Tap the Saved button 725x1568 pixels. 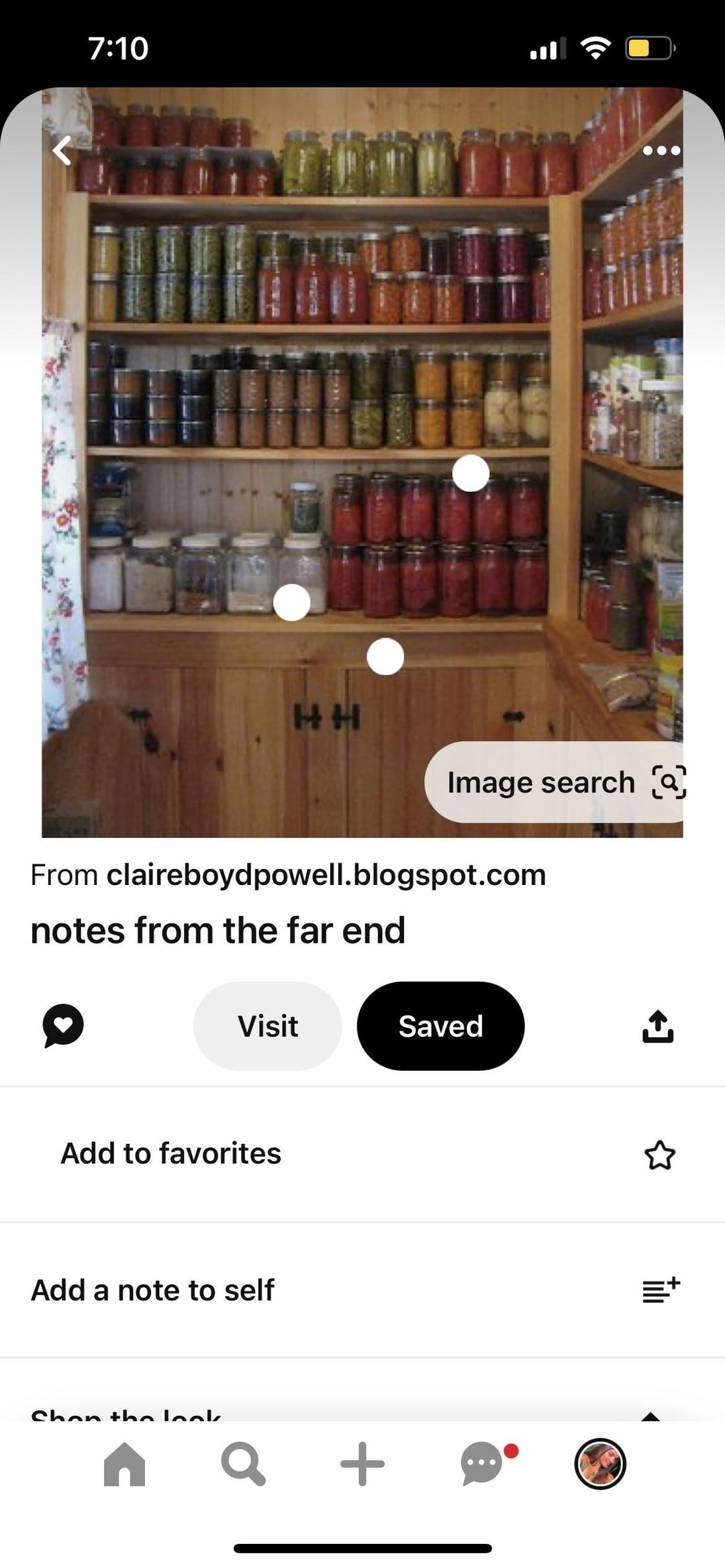coord(440,1026)
